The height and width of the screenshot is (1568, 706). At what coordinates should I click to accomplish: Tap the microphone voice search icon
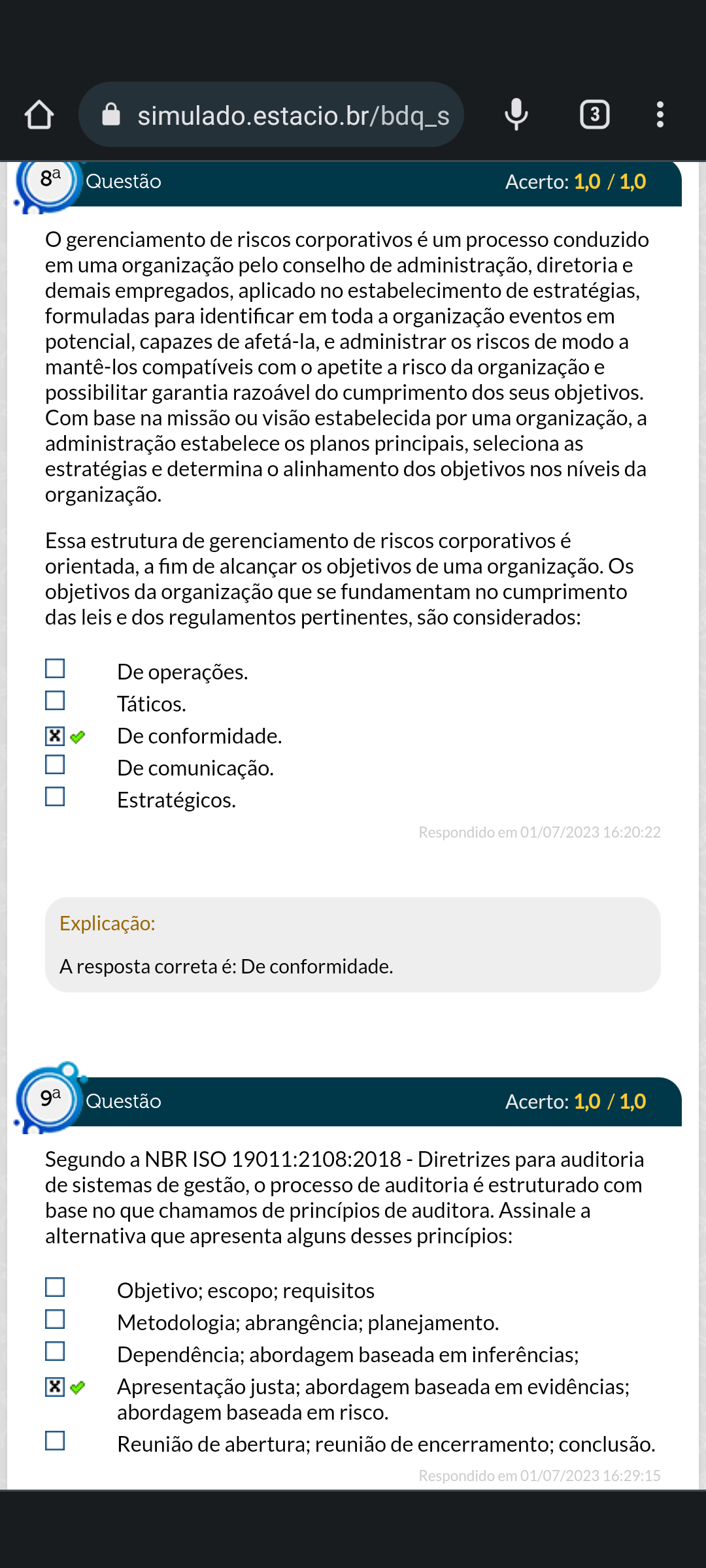[x=516, y=114]
